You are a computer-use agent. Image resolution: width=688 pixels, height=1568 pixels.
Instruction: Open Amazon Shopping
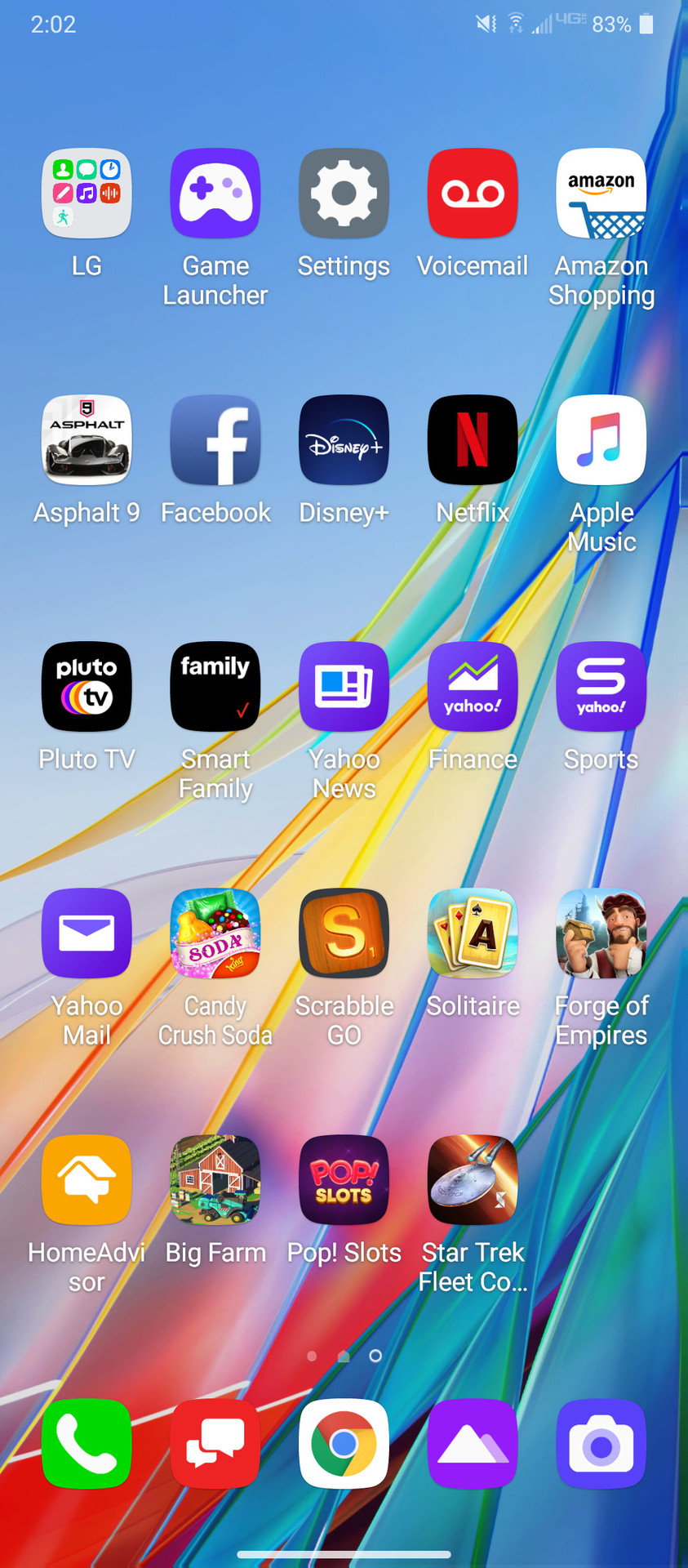tap(601, 194)
